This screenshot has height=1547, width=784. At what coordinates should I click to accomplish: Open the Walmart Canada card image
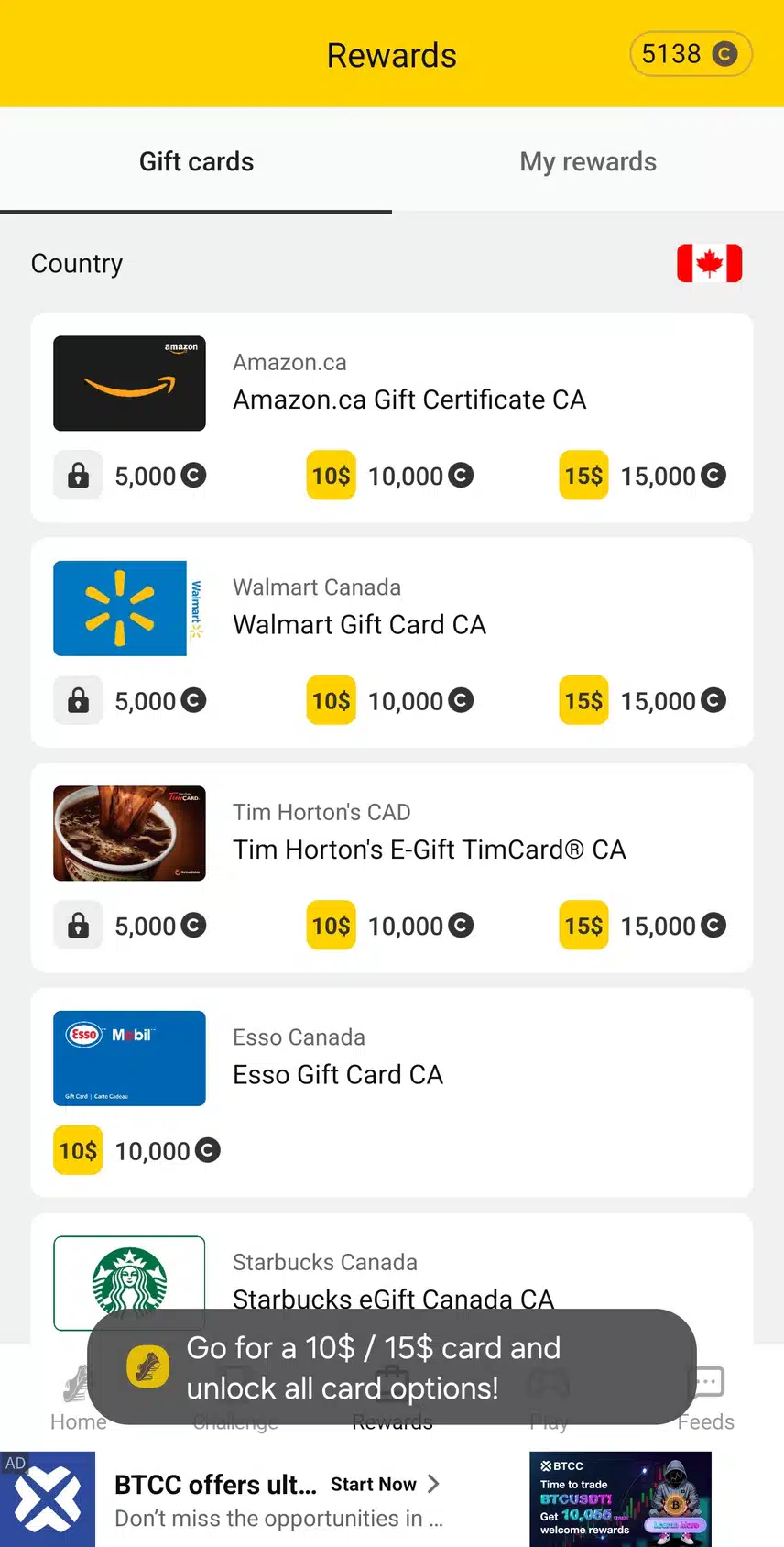click(x=129, y=609)
